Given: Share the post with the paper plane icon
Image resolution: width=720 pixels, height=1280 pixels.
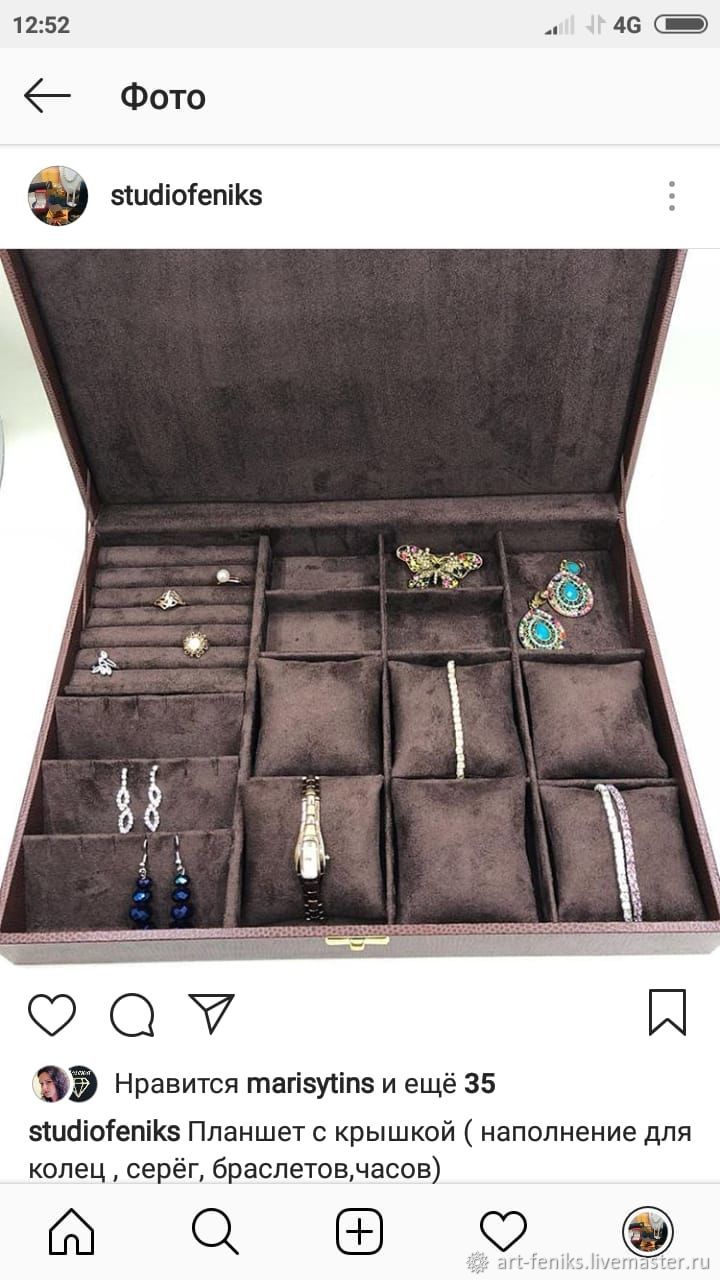Looking at the screenshot, I should point(211,1013).
